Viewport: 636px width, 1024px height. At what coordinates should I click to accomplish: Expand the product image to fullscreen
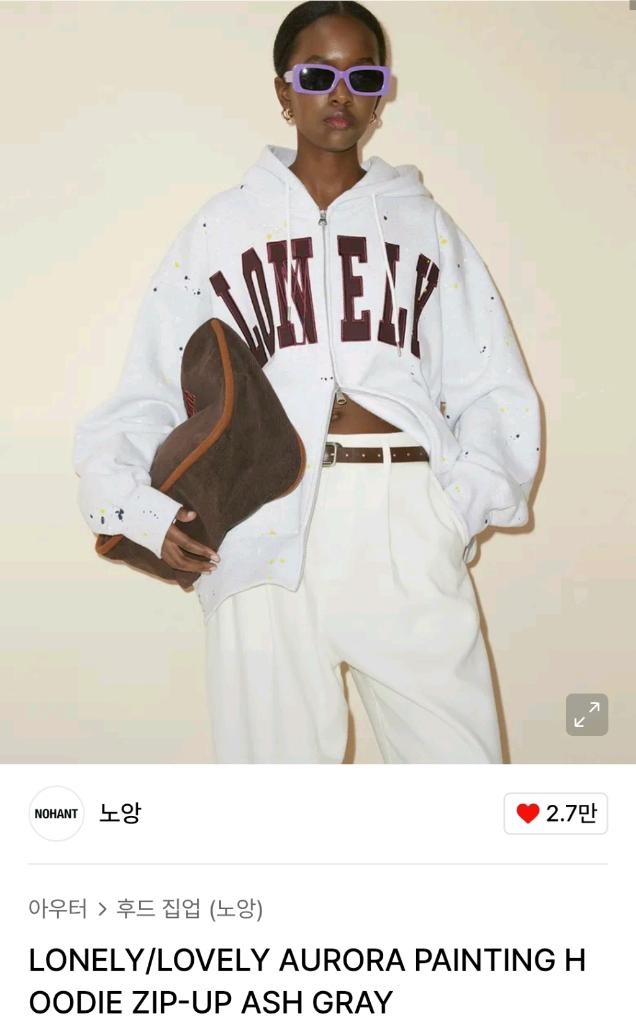(x=587, y=714)
